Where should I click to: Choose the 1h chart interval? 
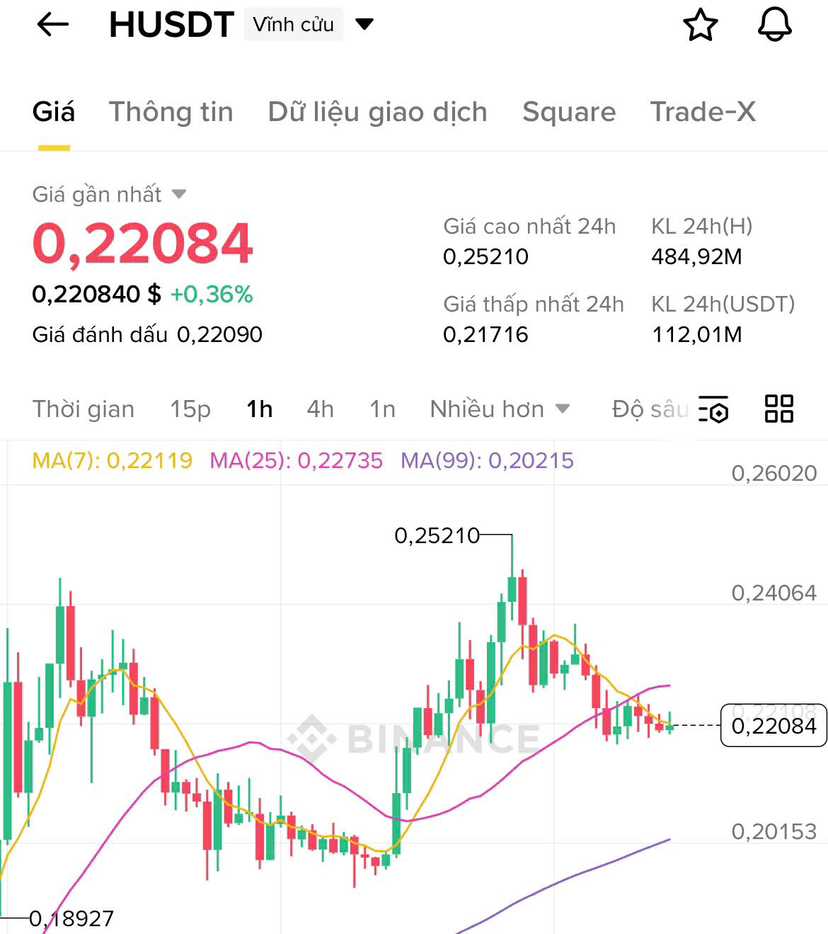click(x=259, y=409)
